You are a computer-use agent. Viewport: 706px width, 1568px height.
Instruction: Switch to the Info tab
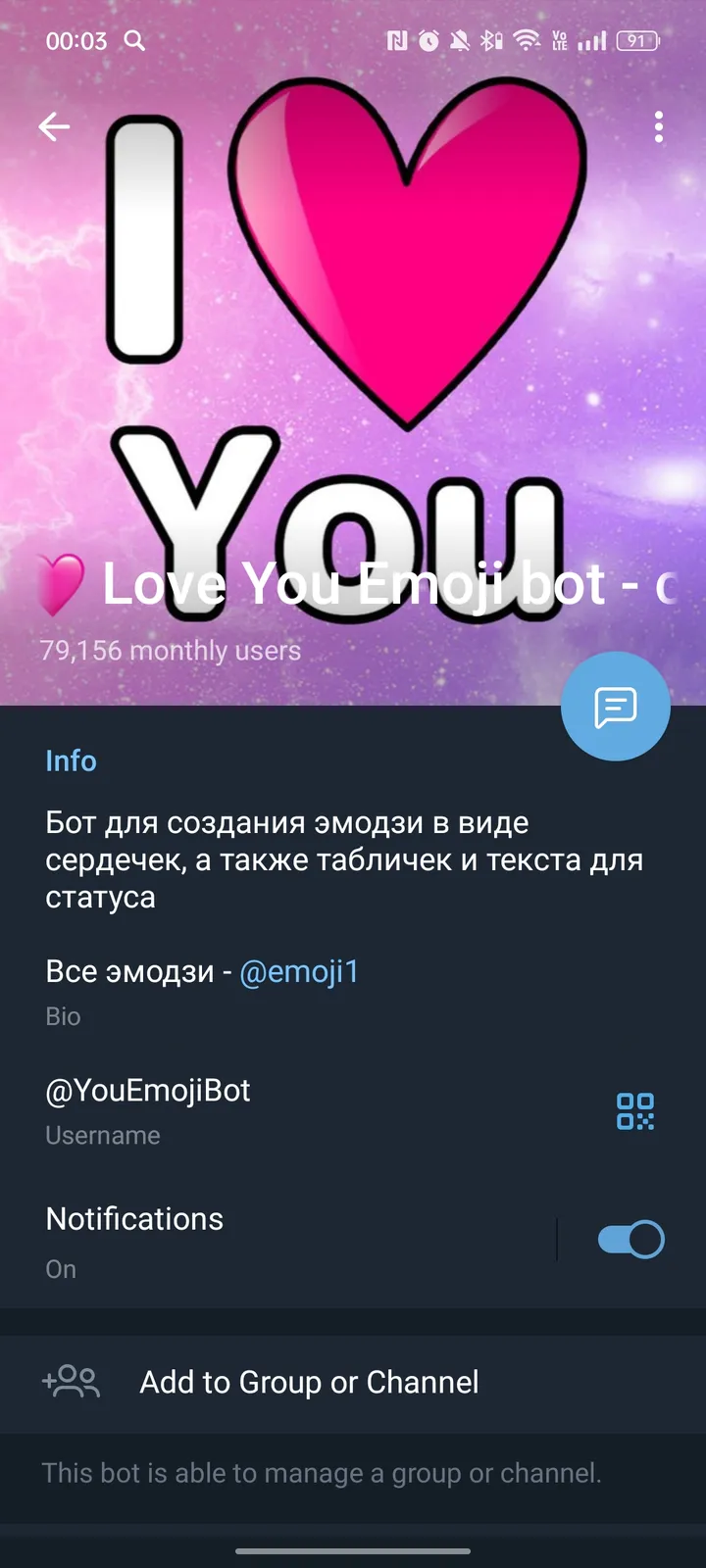71,760
